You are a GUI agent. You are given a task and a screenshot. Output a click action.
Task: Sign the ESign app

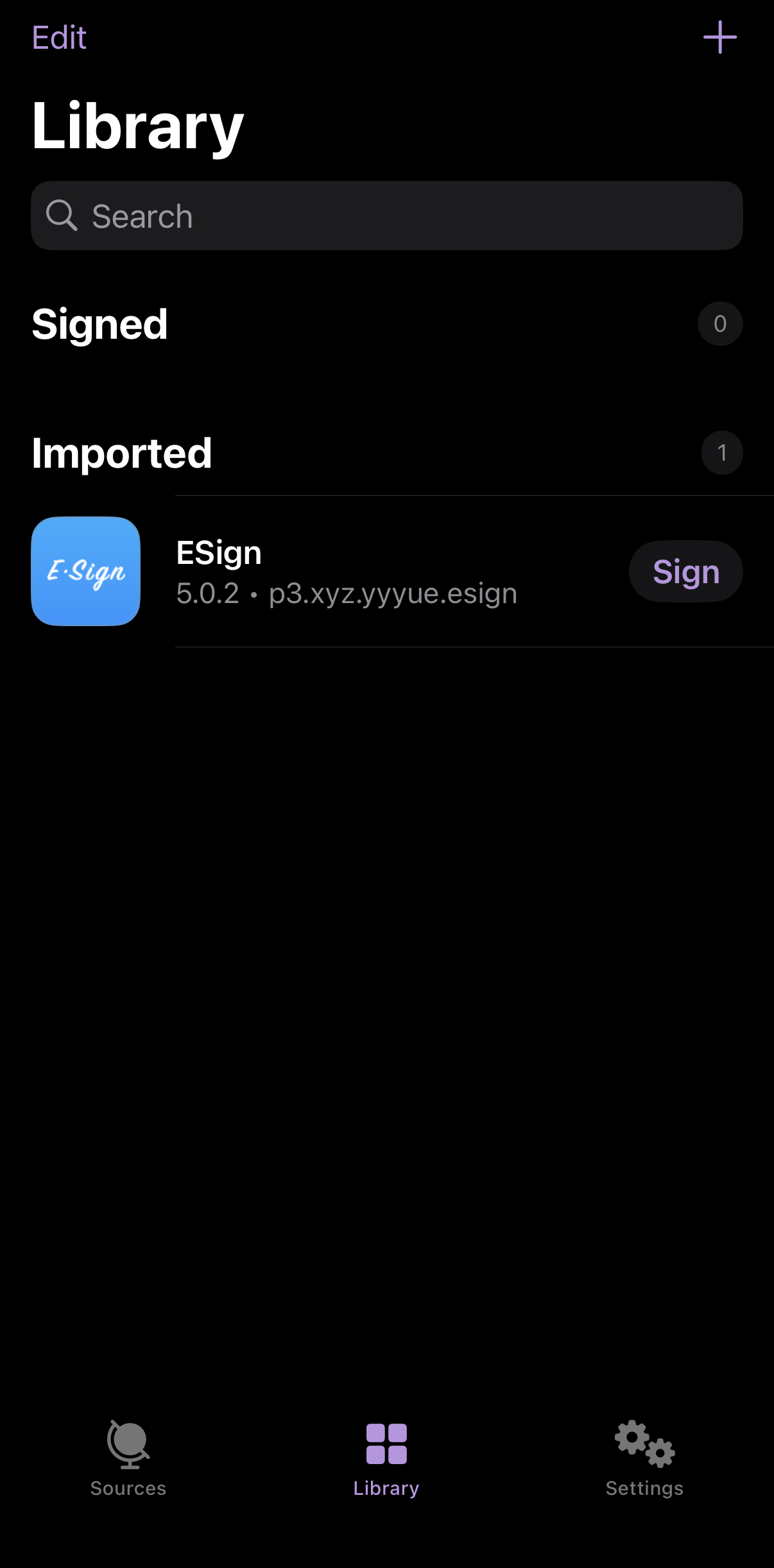(685, 572)
